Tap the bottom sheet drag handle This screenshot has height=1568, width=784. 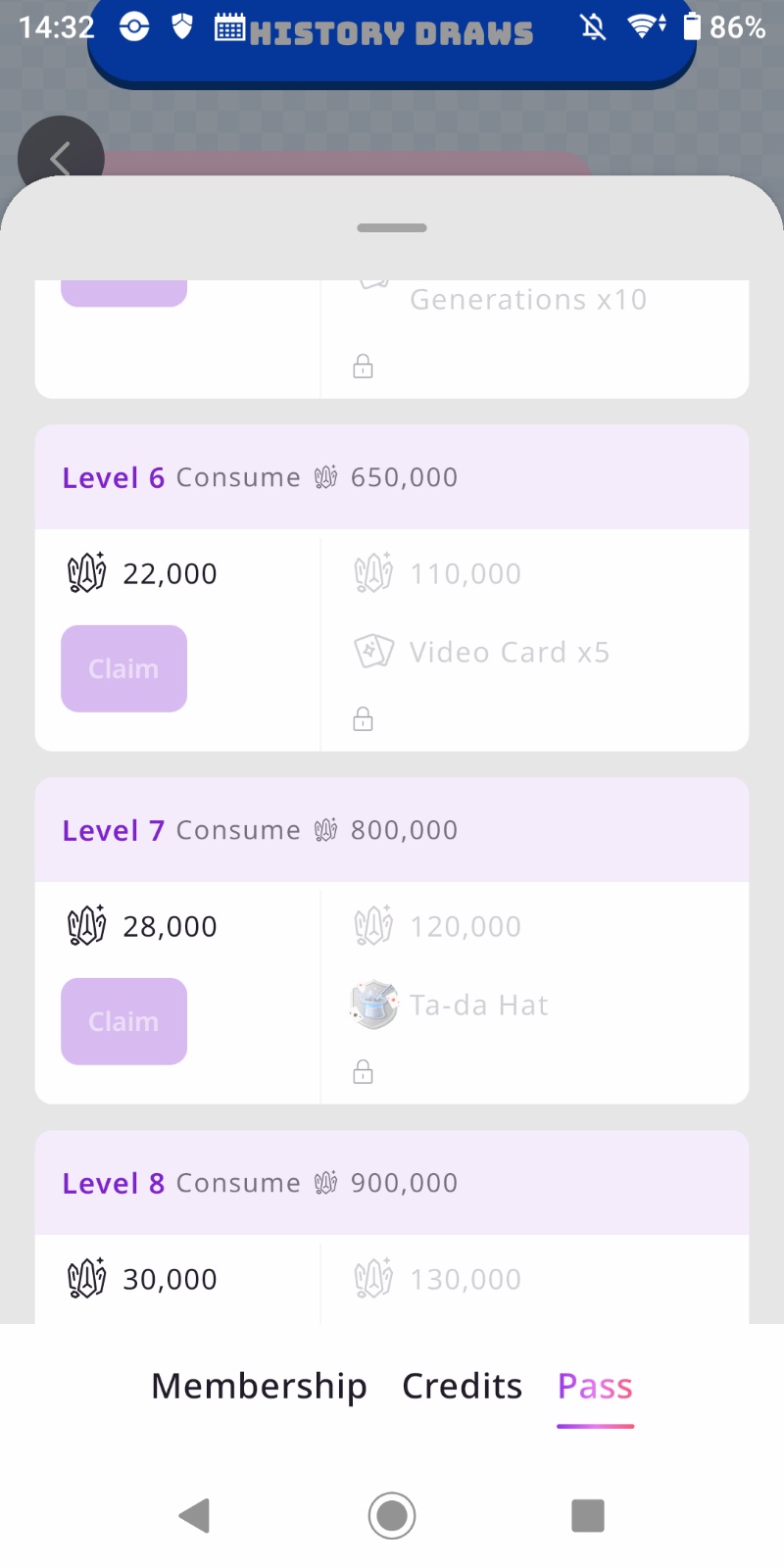point(392,228)
